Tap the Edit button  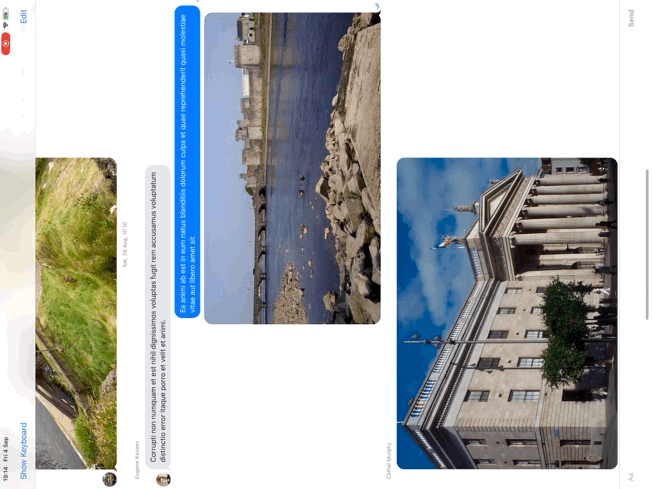click(x=24, y=18)
